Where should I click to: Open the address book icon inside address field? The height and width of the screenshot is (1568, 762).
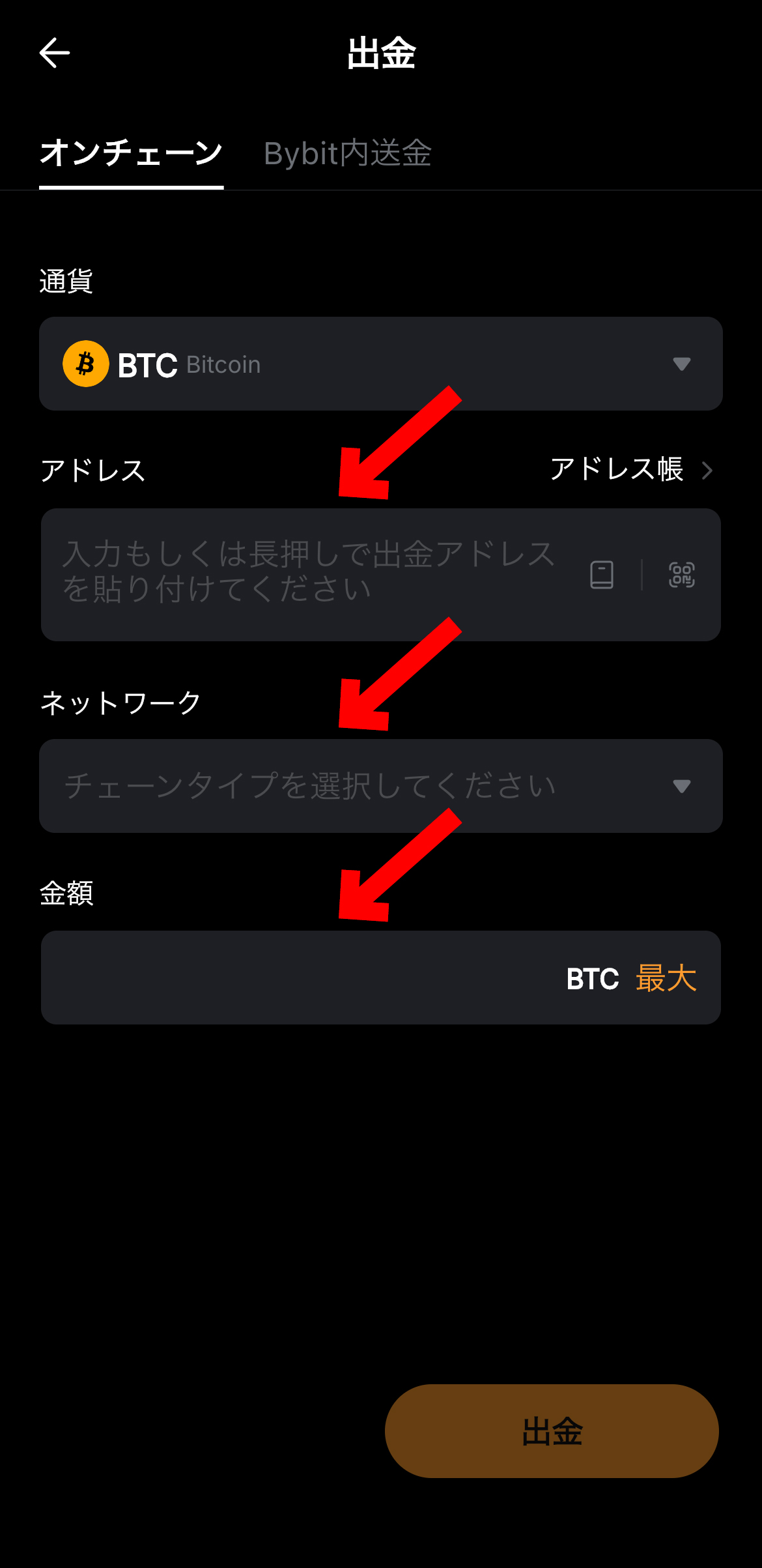tap(601, 574)
